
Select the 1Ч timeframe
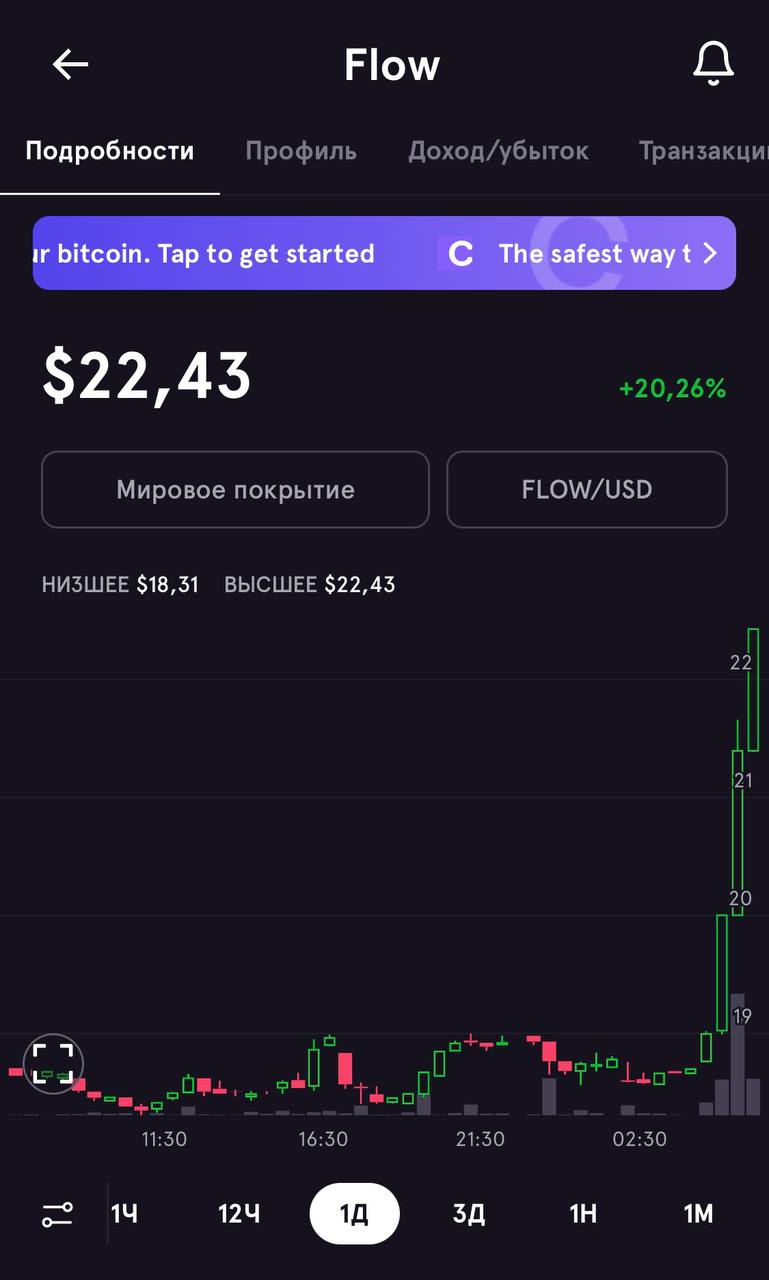[x=124, y=1214]
